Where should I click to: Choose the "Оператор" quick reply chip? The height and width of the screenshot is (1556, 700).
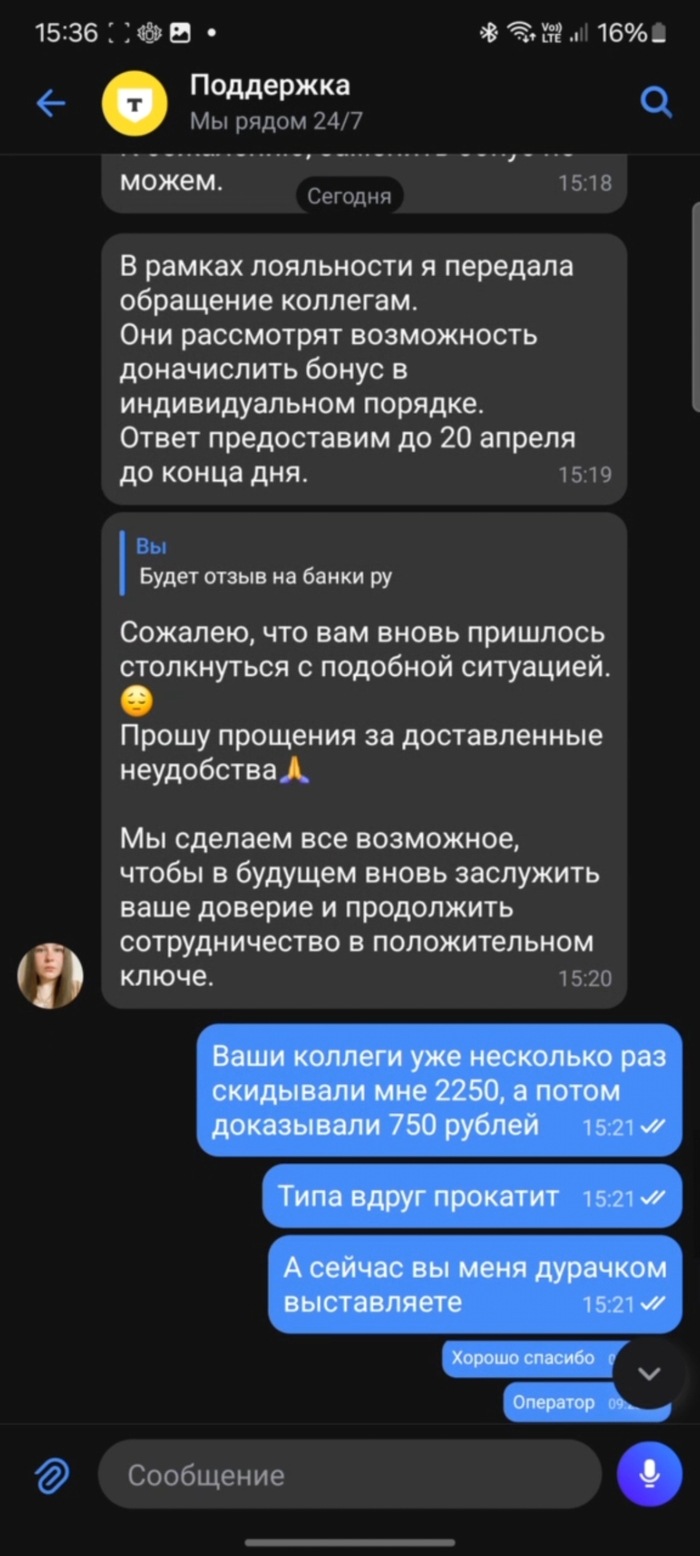[555, 1402]
